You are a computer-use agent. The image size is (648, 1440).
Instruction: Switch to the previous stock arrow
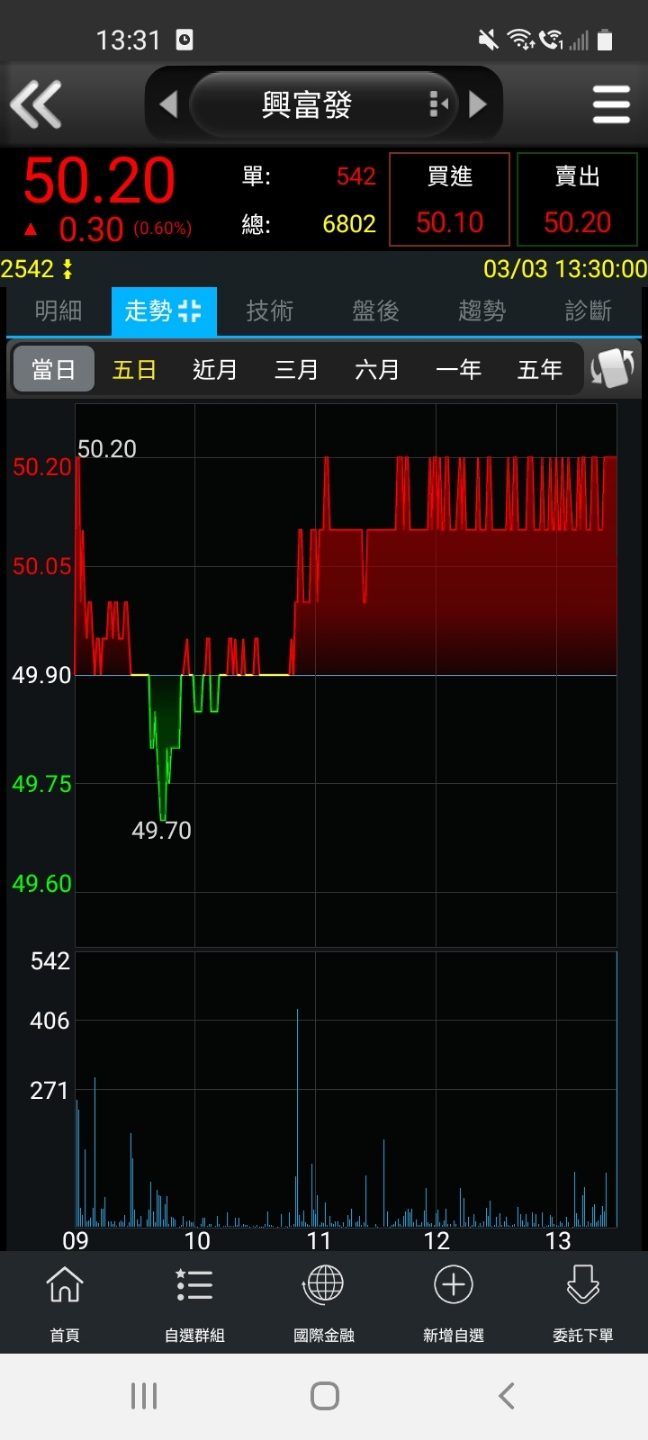[168, 104]
